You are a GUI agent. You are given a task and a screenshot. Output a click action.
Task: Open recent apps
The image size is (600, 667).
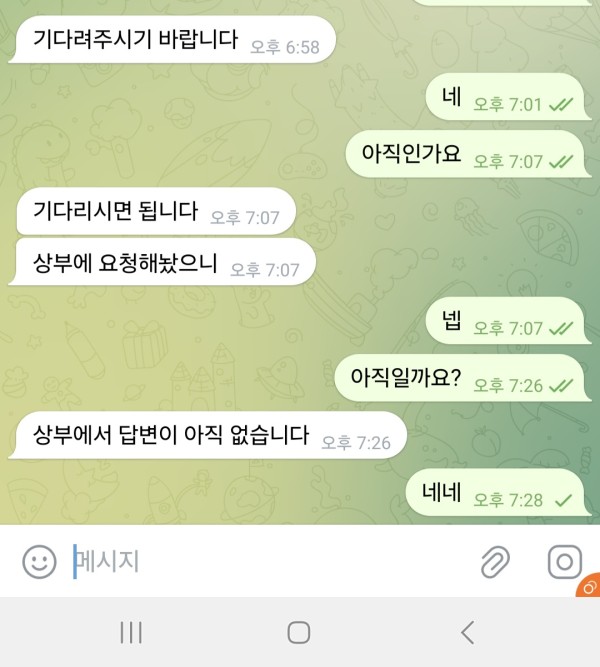(131, 632)
